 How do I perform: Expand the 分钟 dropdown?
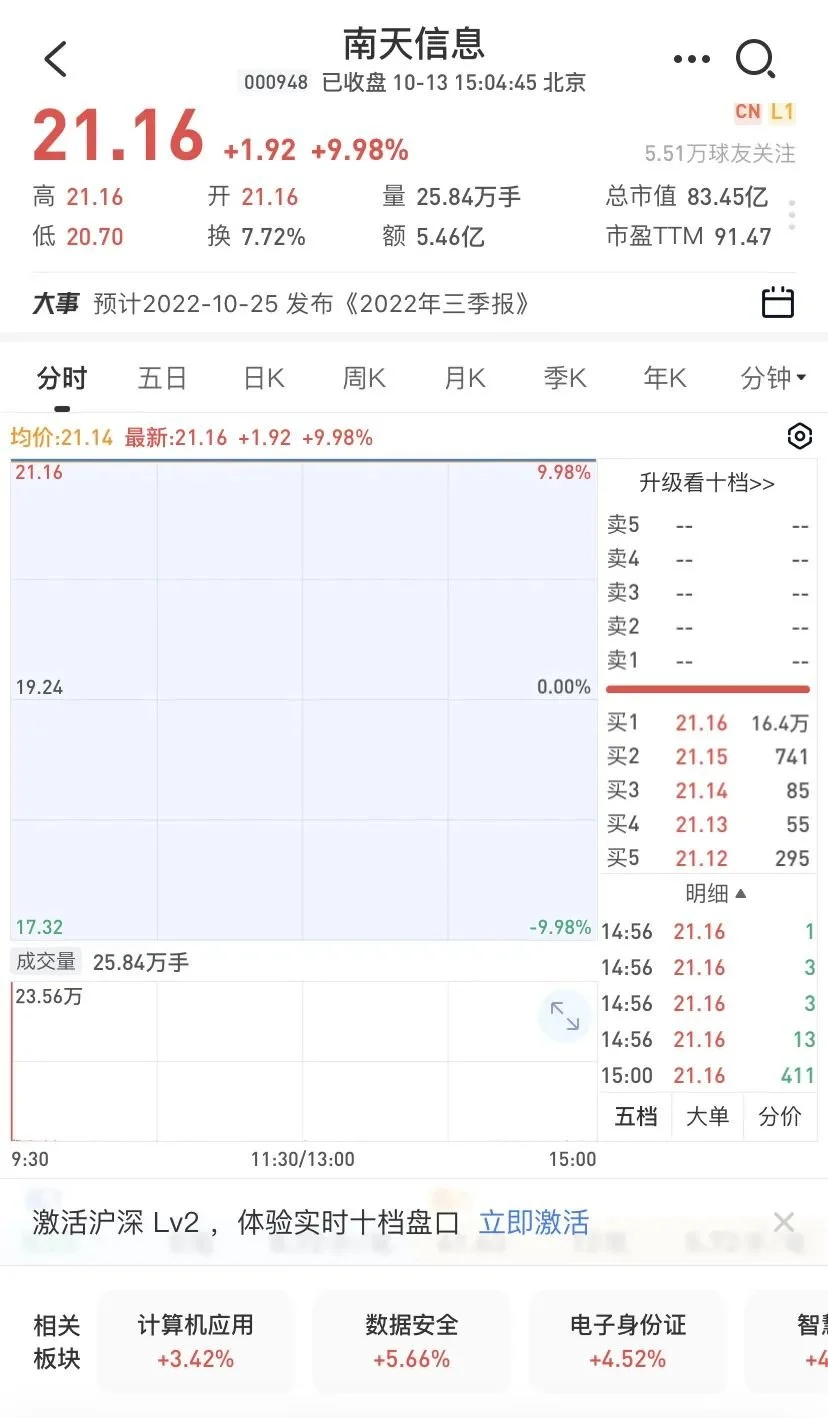[x=773, y=378]
